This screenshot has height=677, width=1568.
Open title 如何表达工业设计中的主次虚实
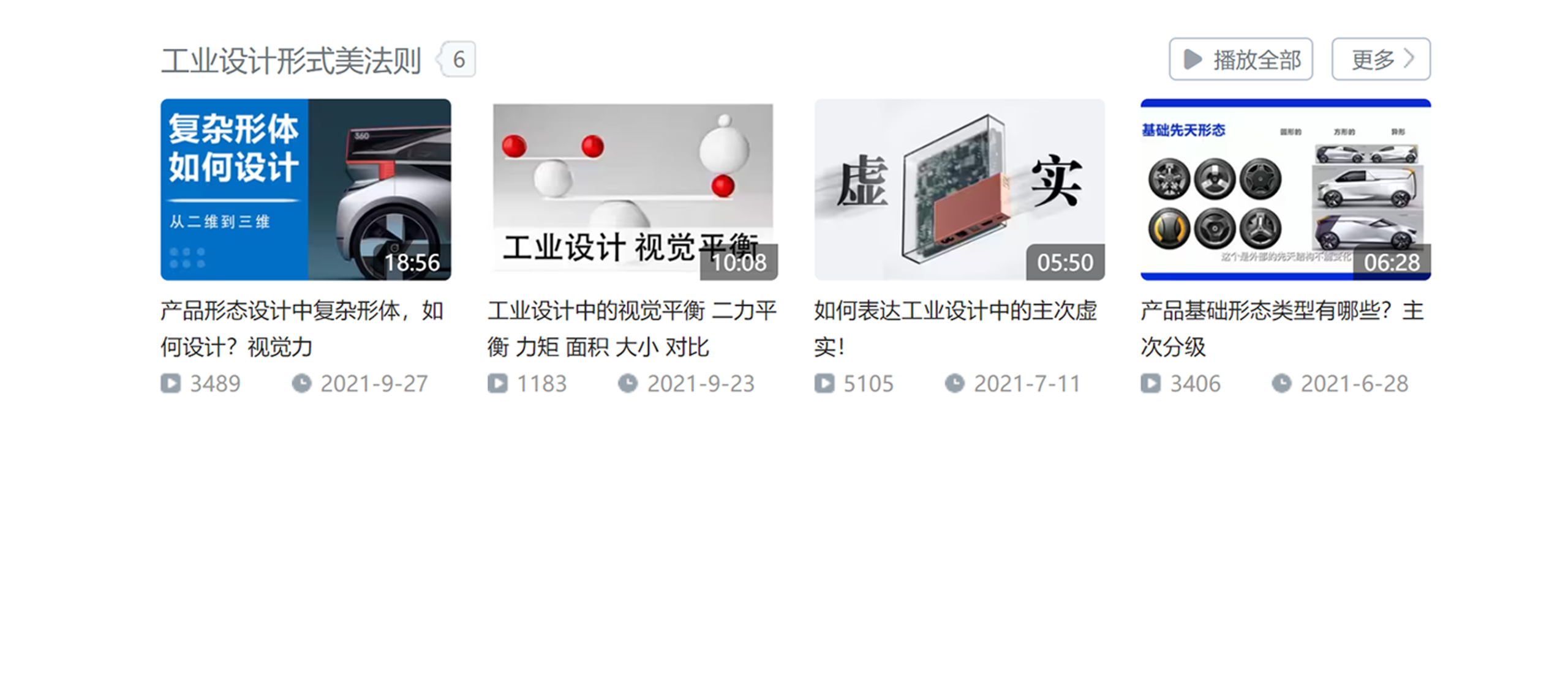click(956, 312)
